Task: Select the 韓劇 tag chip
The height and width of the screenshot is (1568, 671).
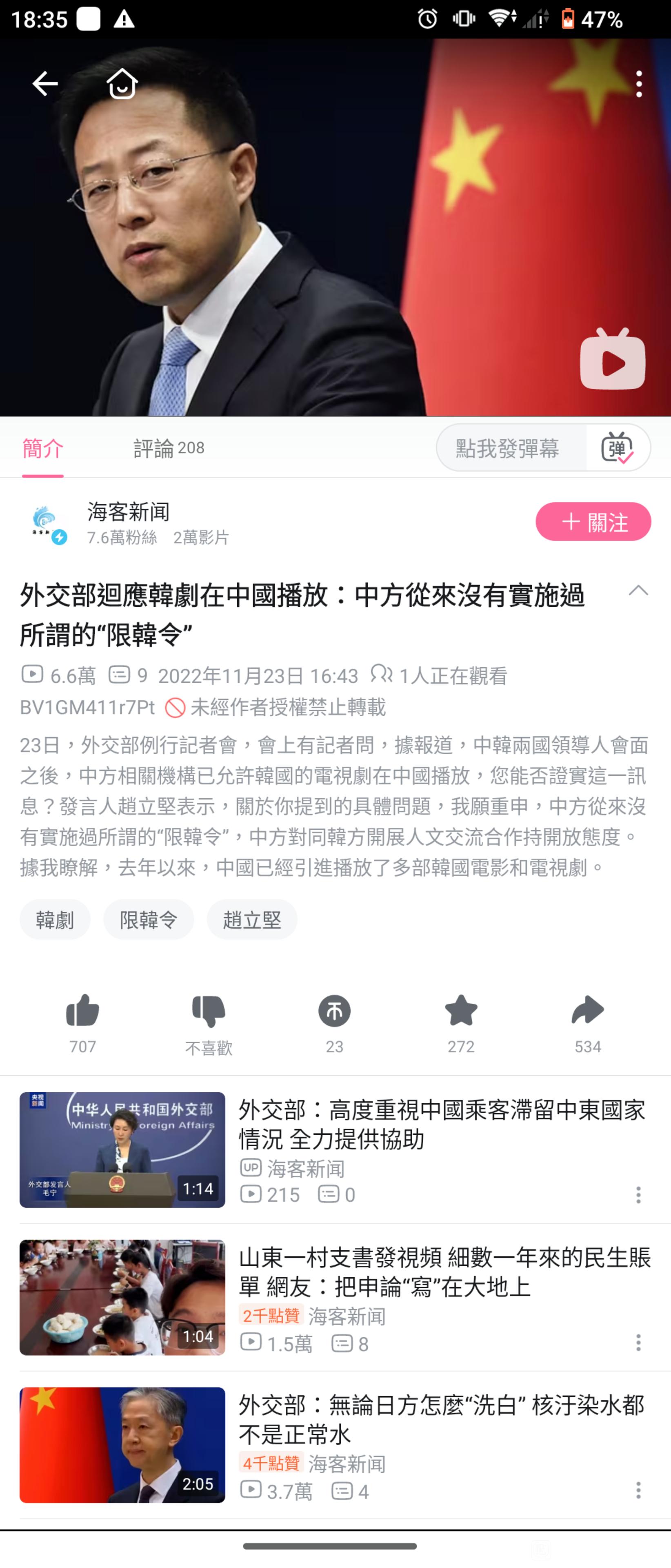Action: (x=55, y=920)
